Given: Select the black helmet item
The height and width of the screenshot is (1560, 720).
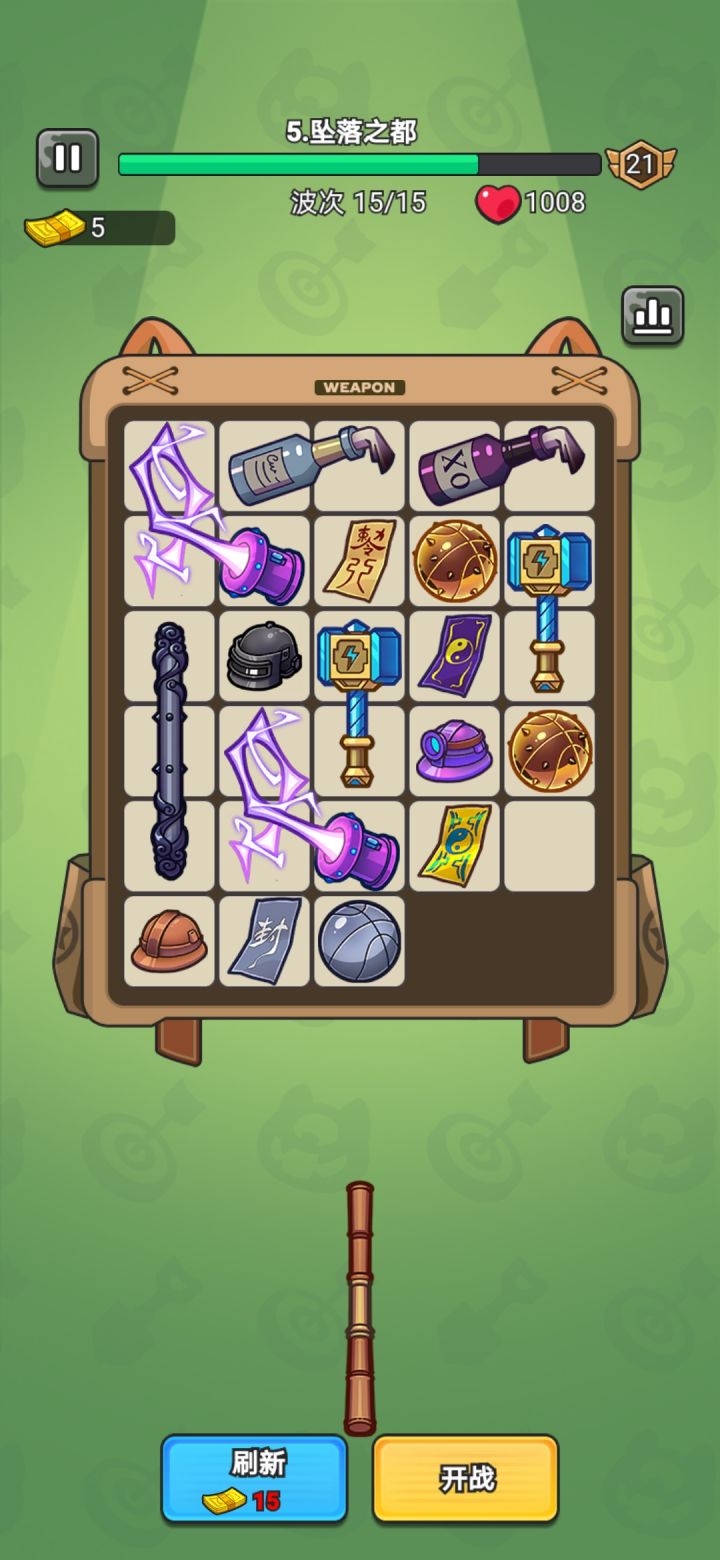Looking at the screenshot, I should 264,656.
